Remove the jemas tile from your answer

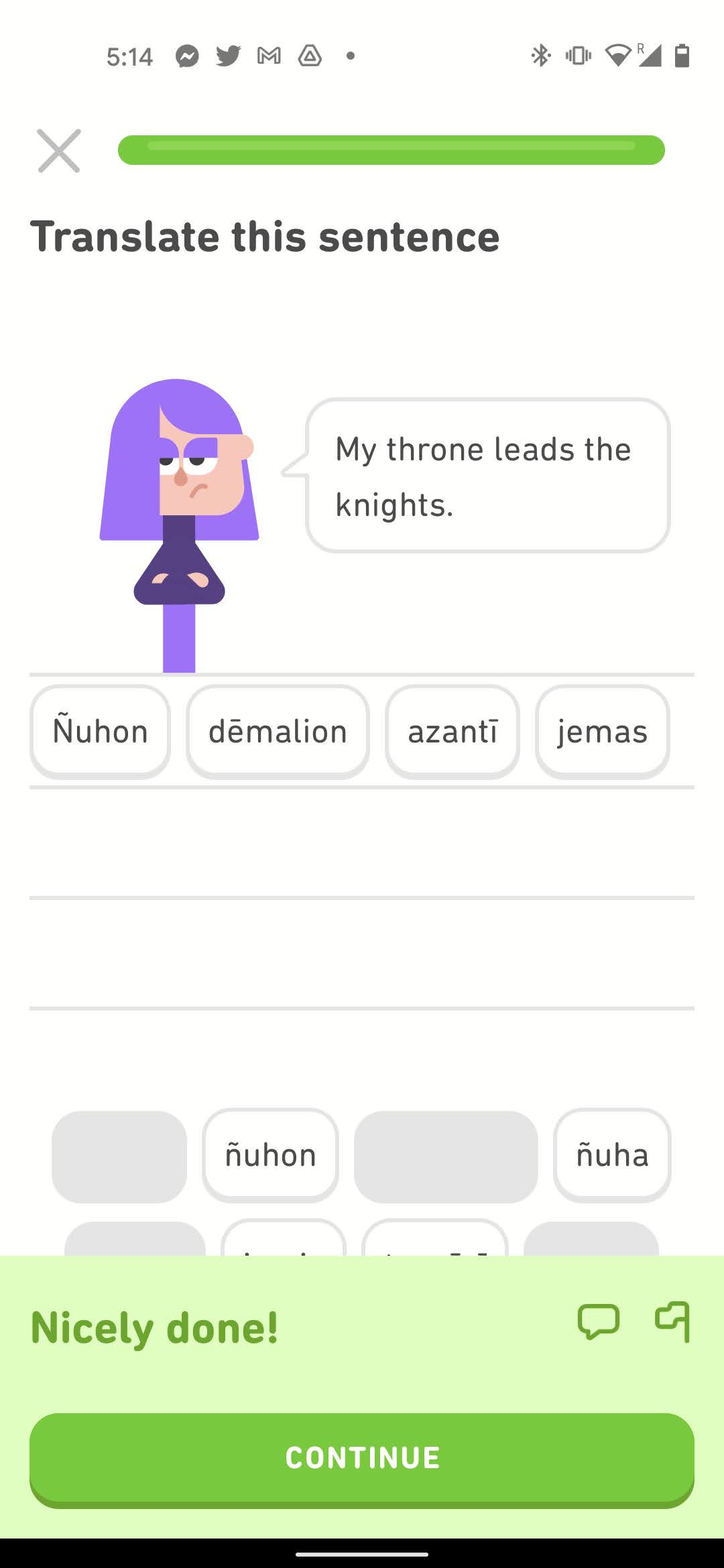click(602, 732)
